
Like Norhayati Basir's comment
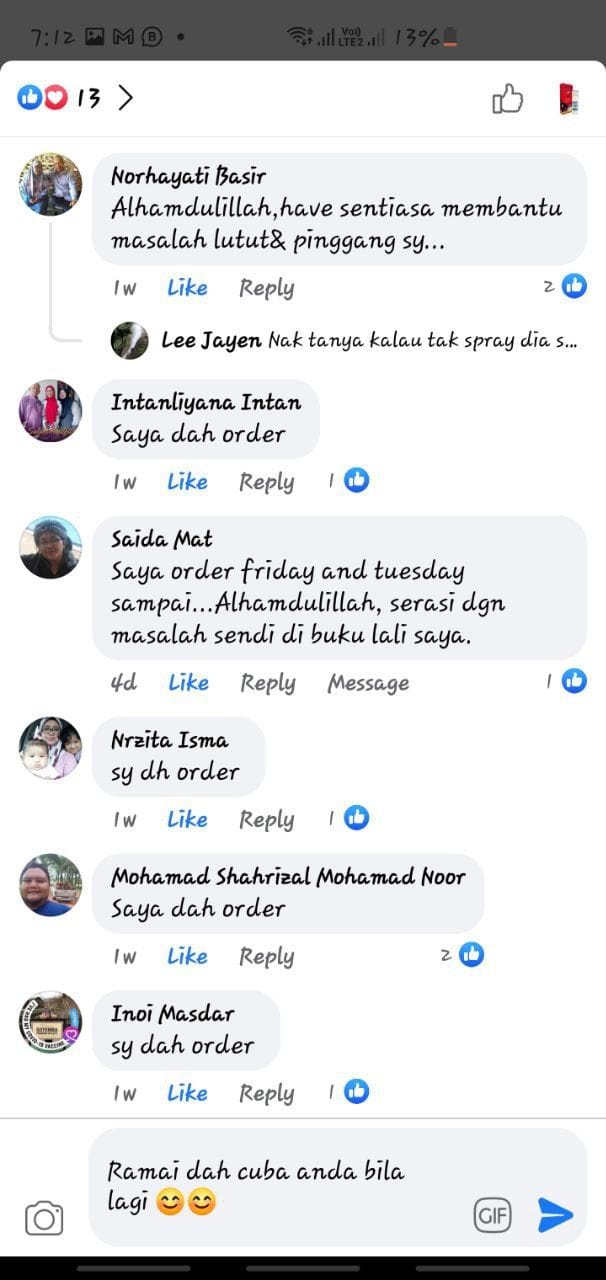pos(187,288)
